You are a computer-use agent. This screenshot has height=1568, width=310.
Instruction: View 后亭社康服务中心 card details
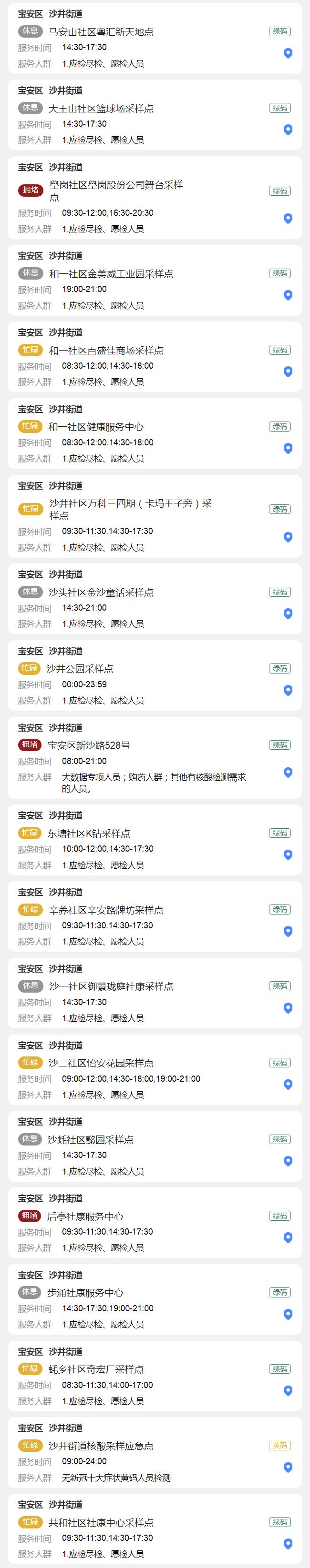click(x=85, y=1216)
